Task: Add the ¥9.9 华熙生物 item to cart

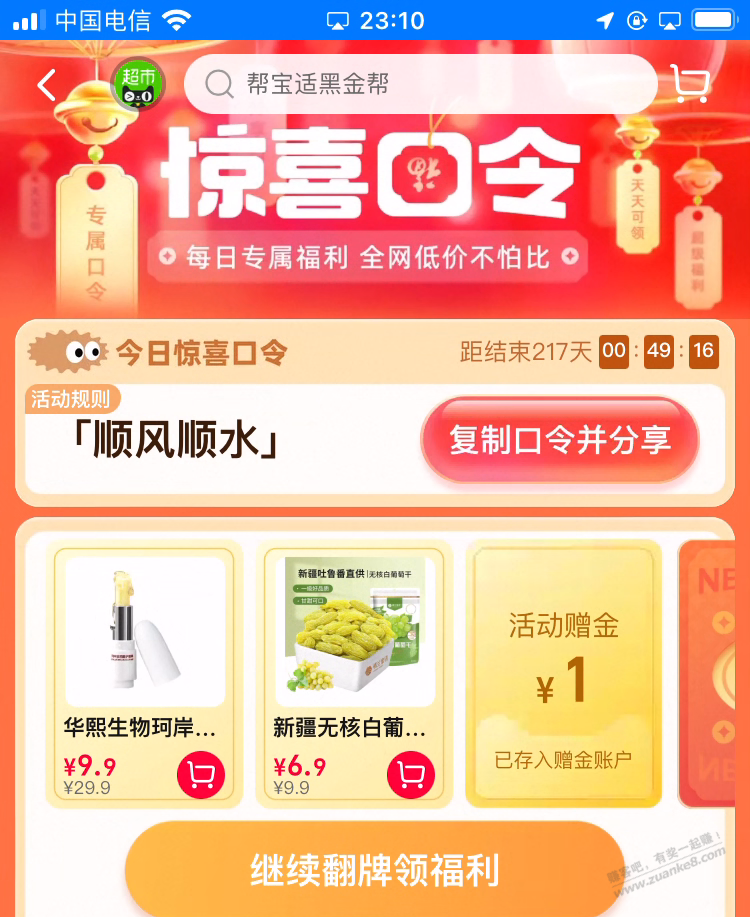Action: [x=201, y=775]
